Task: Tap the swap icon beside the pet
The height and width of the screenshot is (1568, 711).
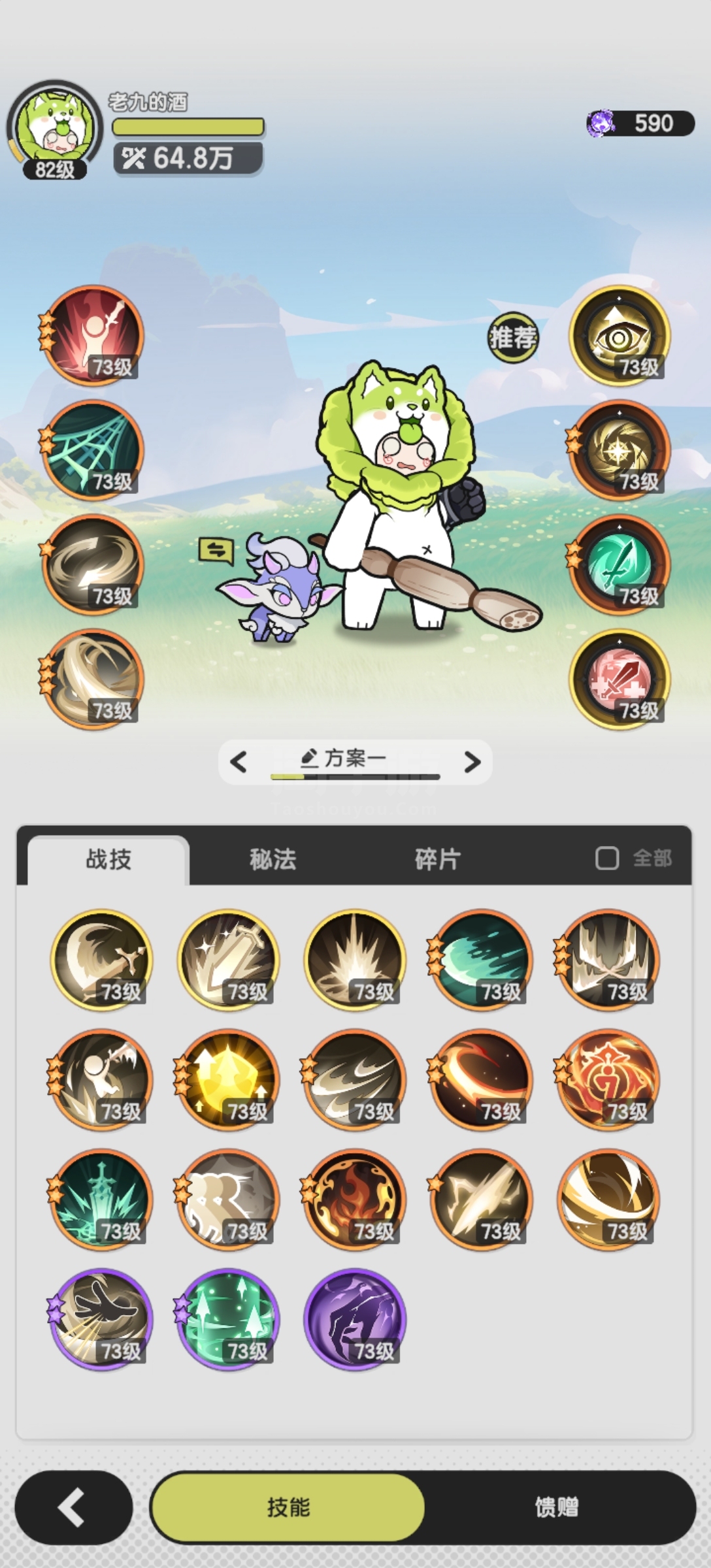Action: pyautogui.click(x=216, y=550)
